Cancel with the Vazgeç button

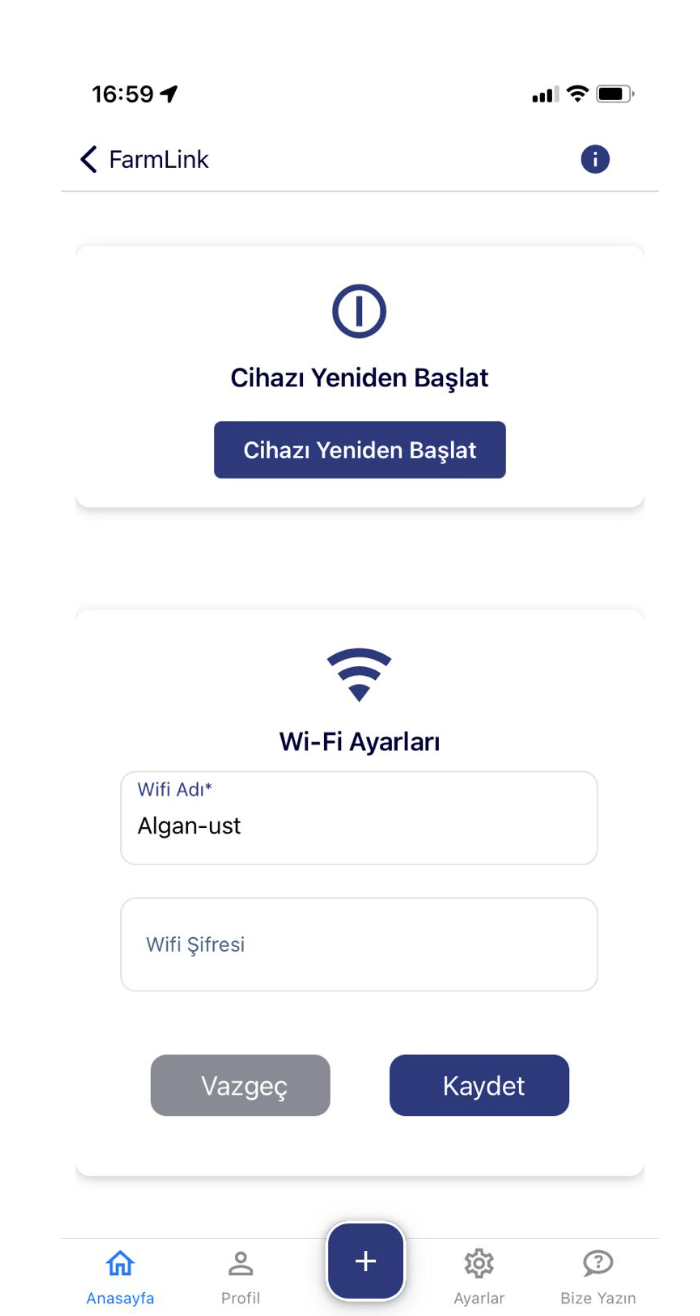point(240,1085)
